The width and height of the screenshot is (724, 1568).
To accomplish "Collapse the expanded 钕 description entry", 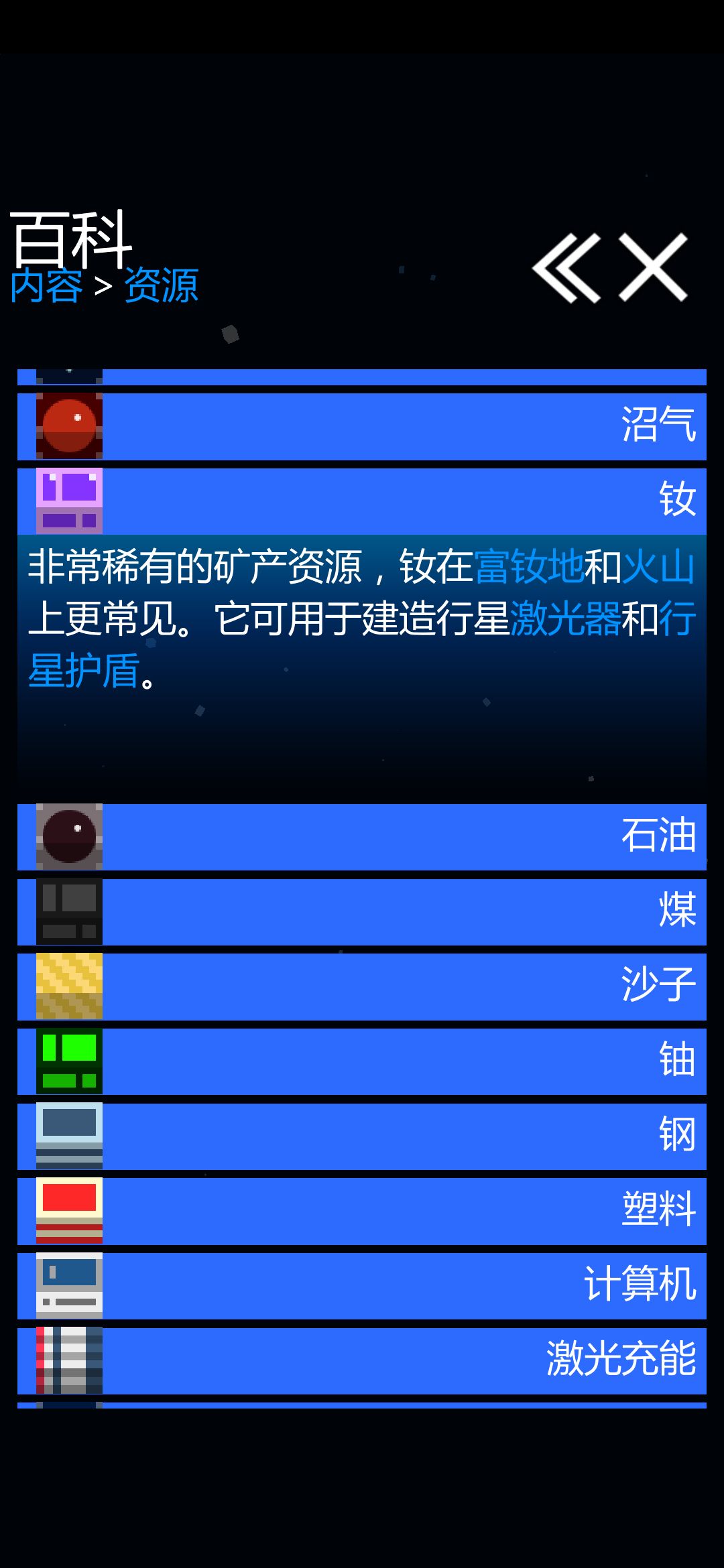I will coord(402,499).
